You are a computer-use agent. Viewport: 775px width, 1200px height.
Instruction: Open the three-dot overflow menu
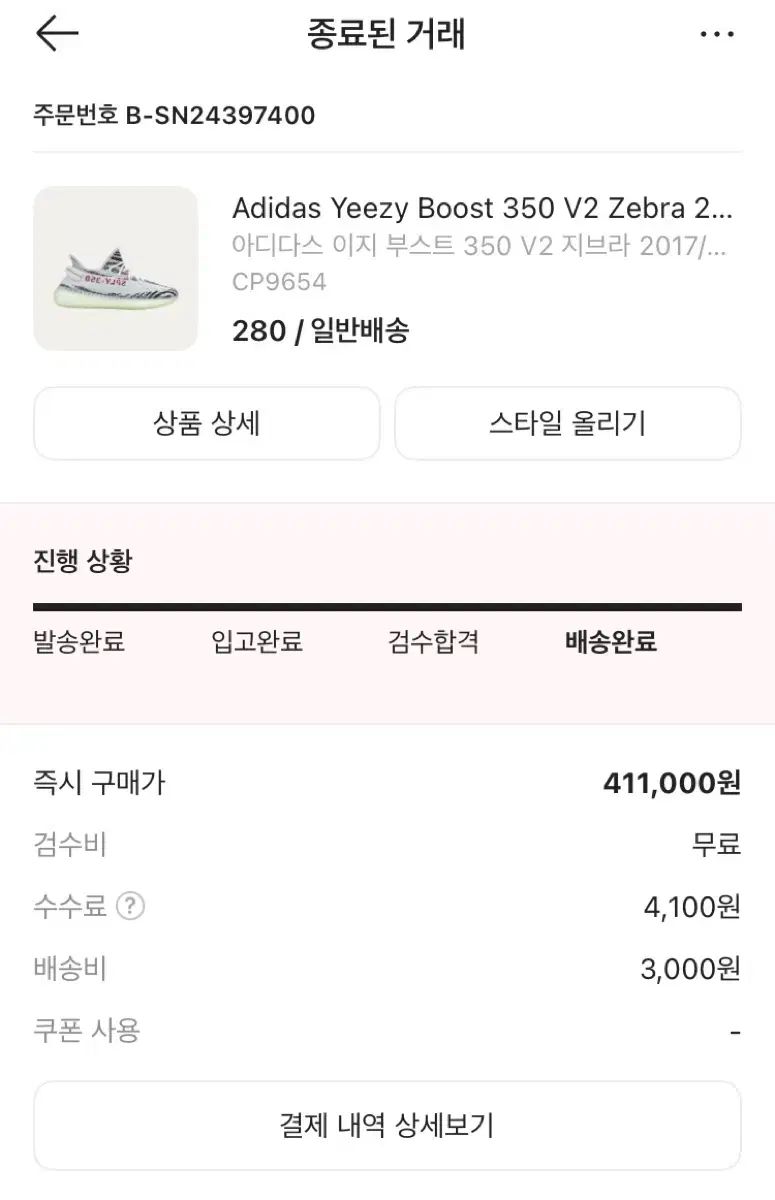pos(717,35)
